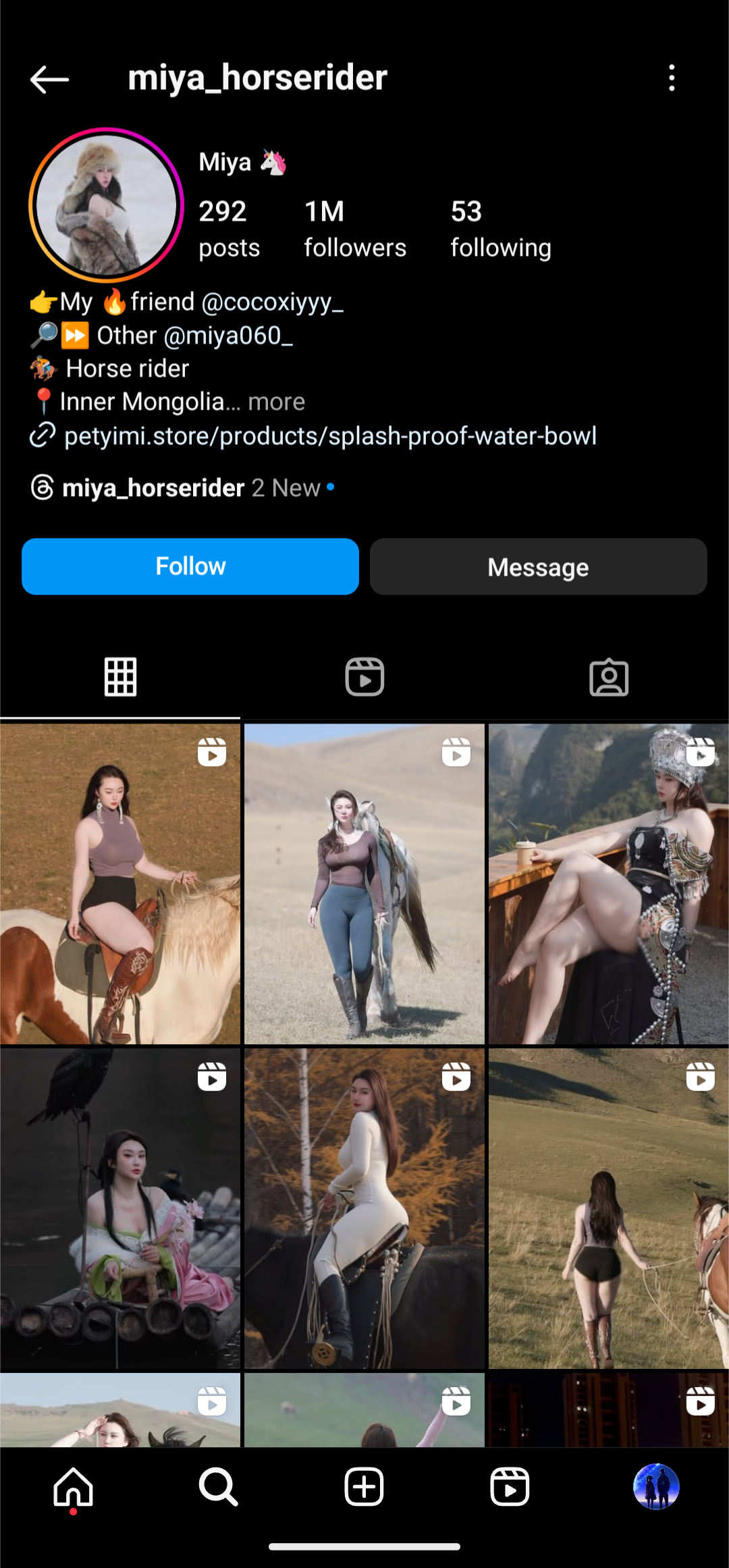
Task: Switch to the Reels tab
Action: 364,677
